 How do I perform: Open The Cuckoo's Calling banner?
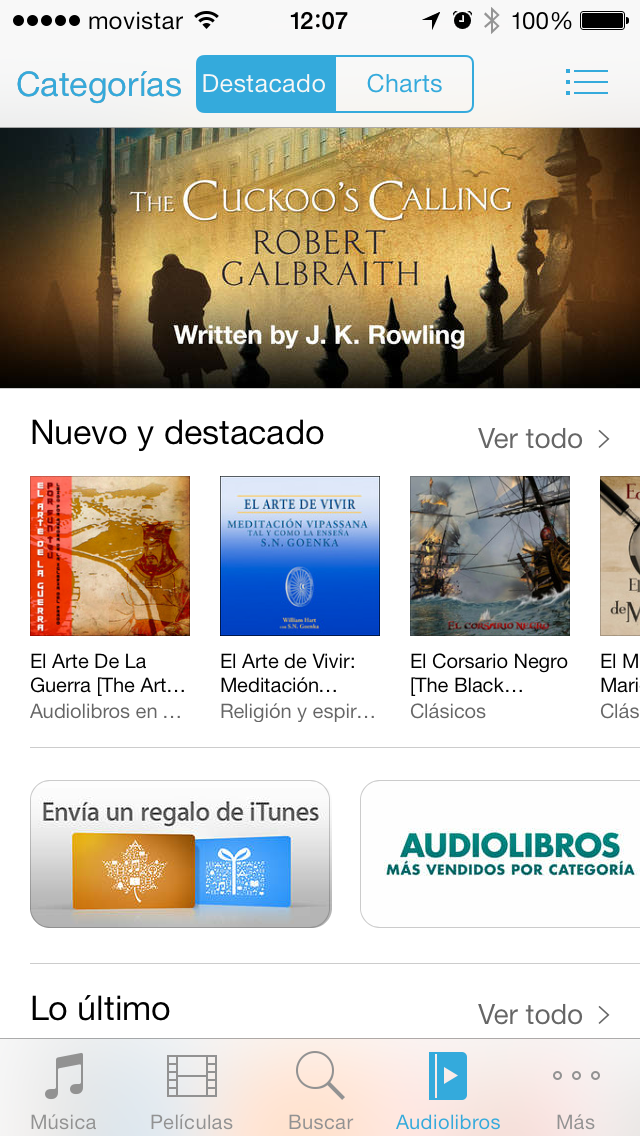pyautogui.click(x=320, y=258)
